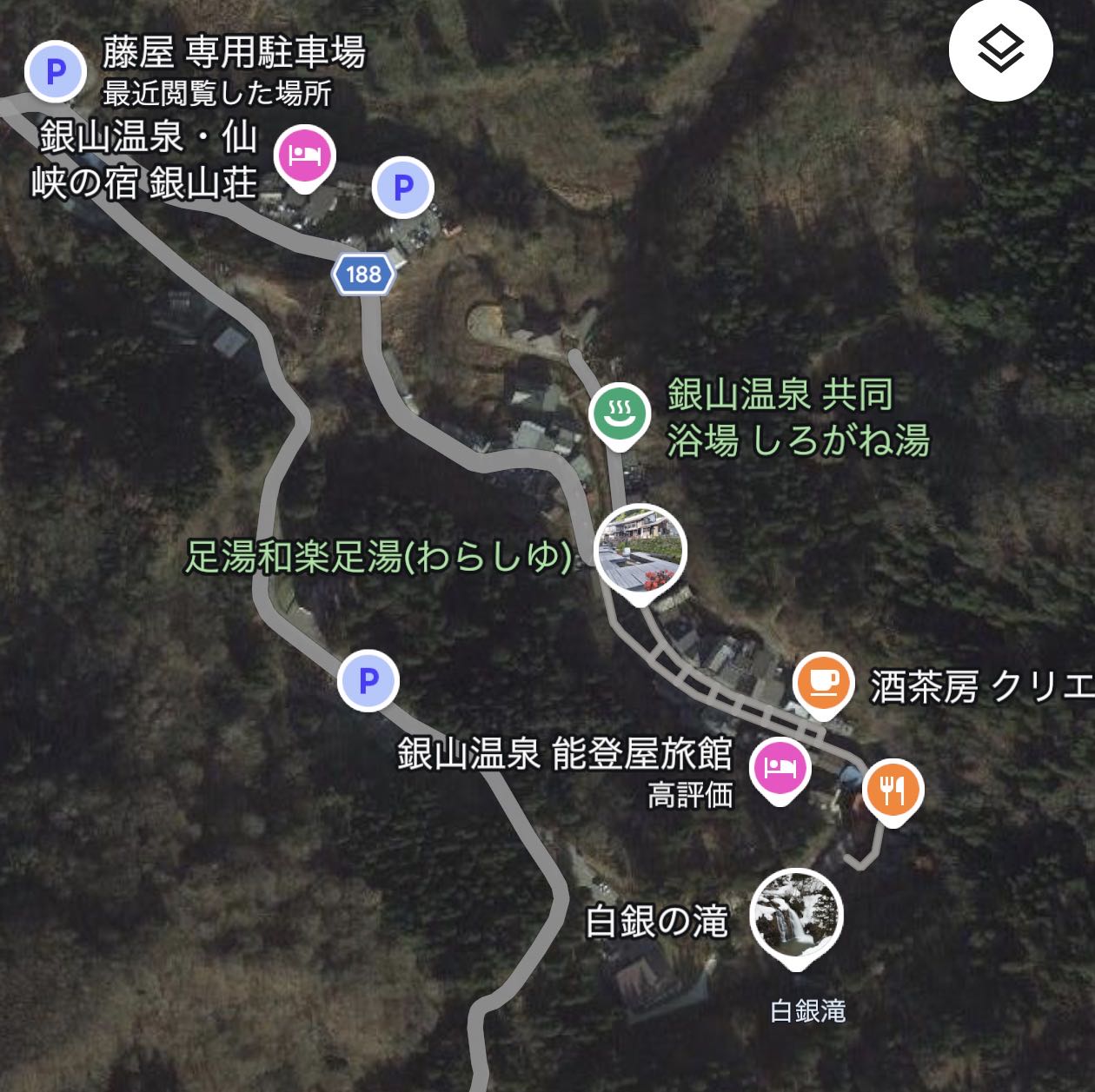Select the 能登屋旅館 hotel pin
Viewport: 1095px width, 1092px height.
click(780, 768)
